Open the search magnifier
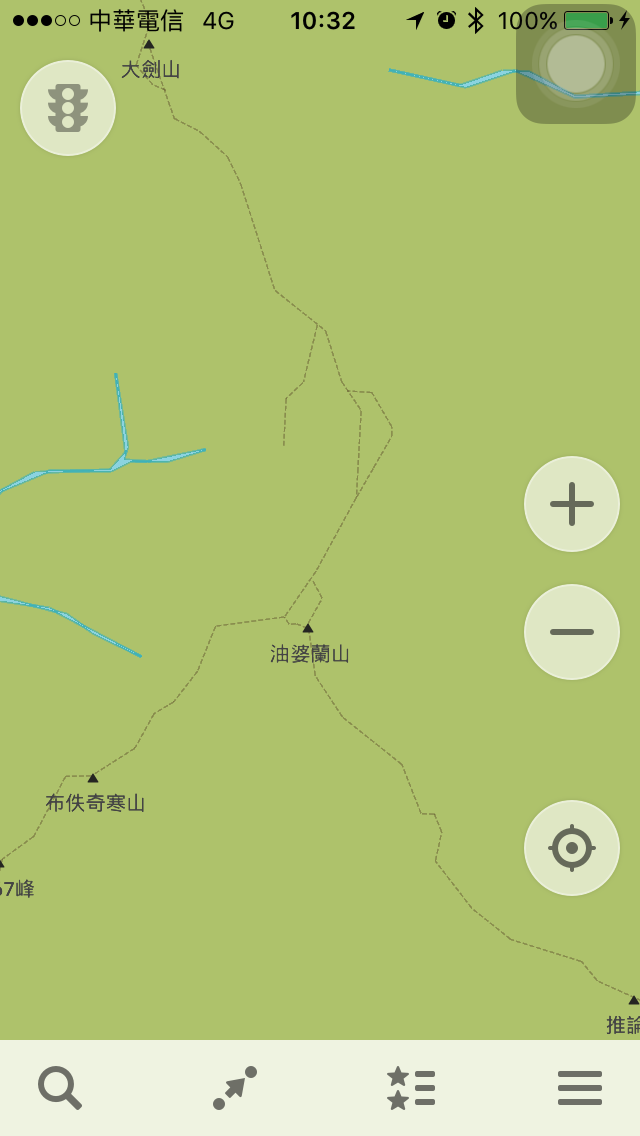The height and width of the screenshot is (1136, 640). (59, 1087)
